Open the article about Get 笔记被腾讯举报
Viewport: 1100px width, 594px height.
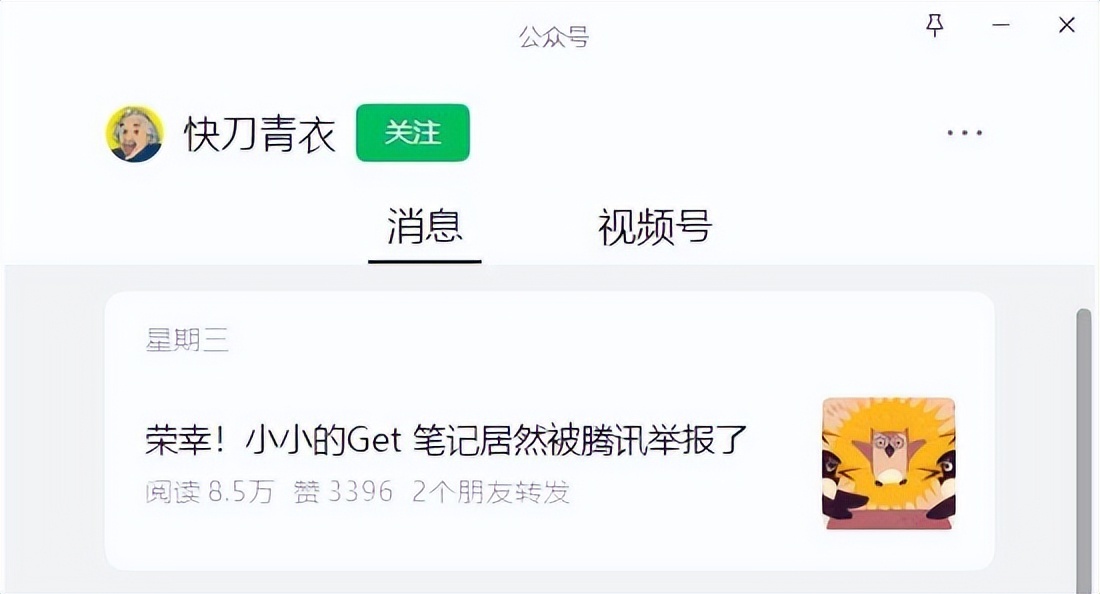point(446,440)
